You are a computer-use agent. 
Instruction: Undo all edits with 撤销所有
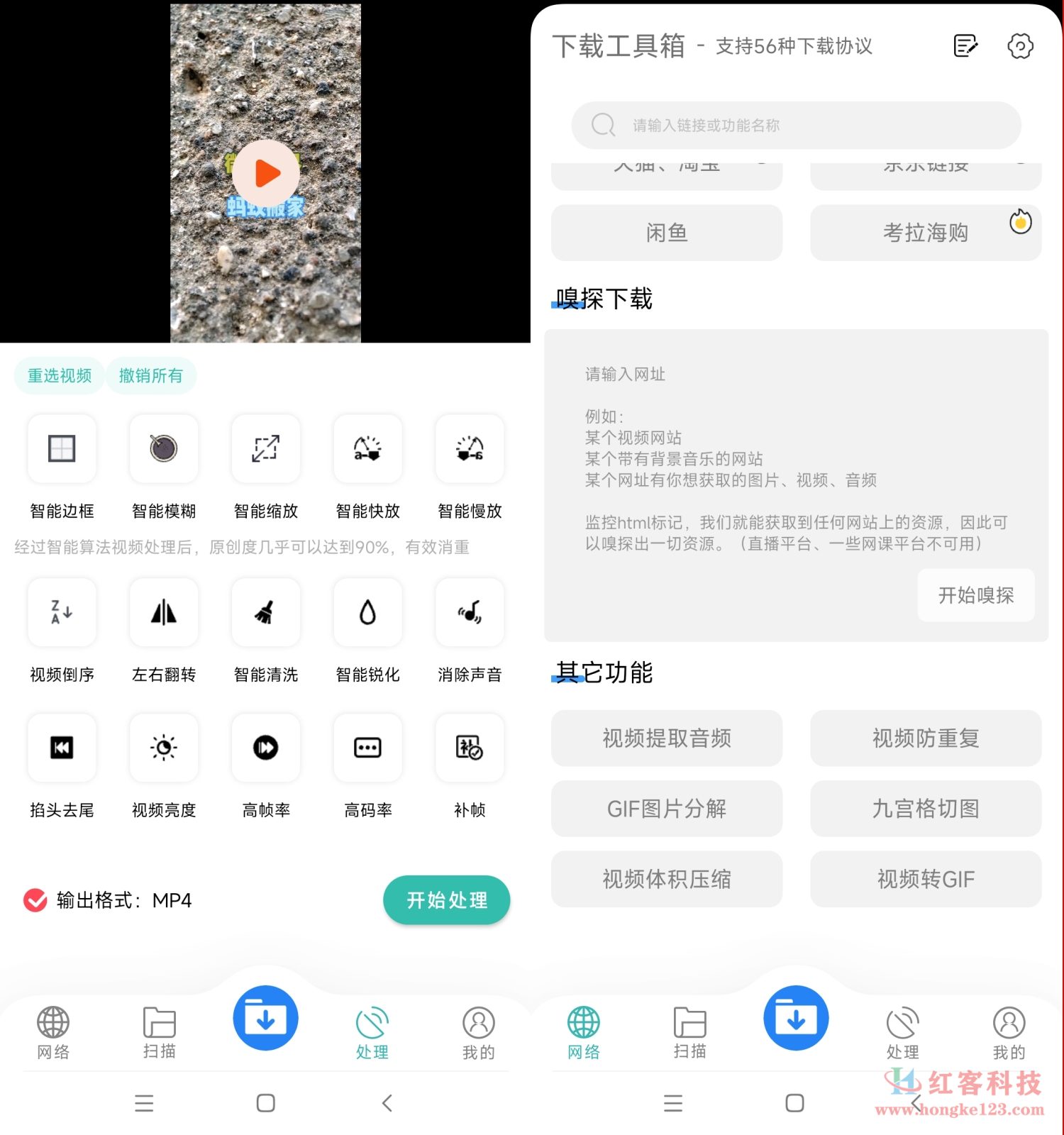point(150,375)
